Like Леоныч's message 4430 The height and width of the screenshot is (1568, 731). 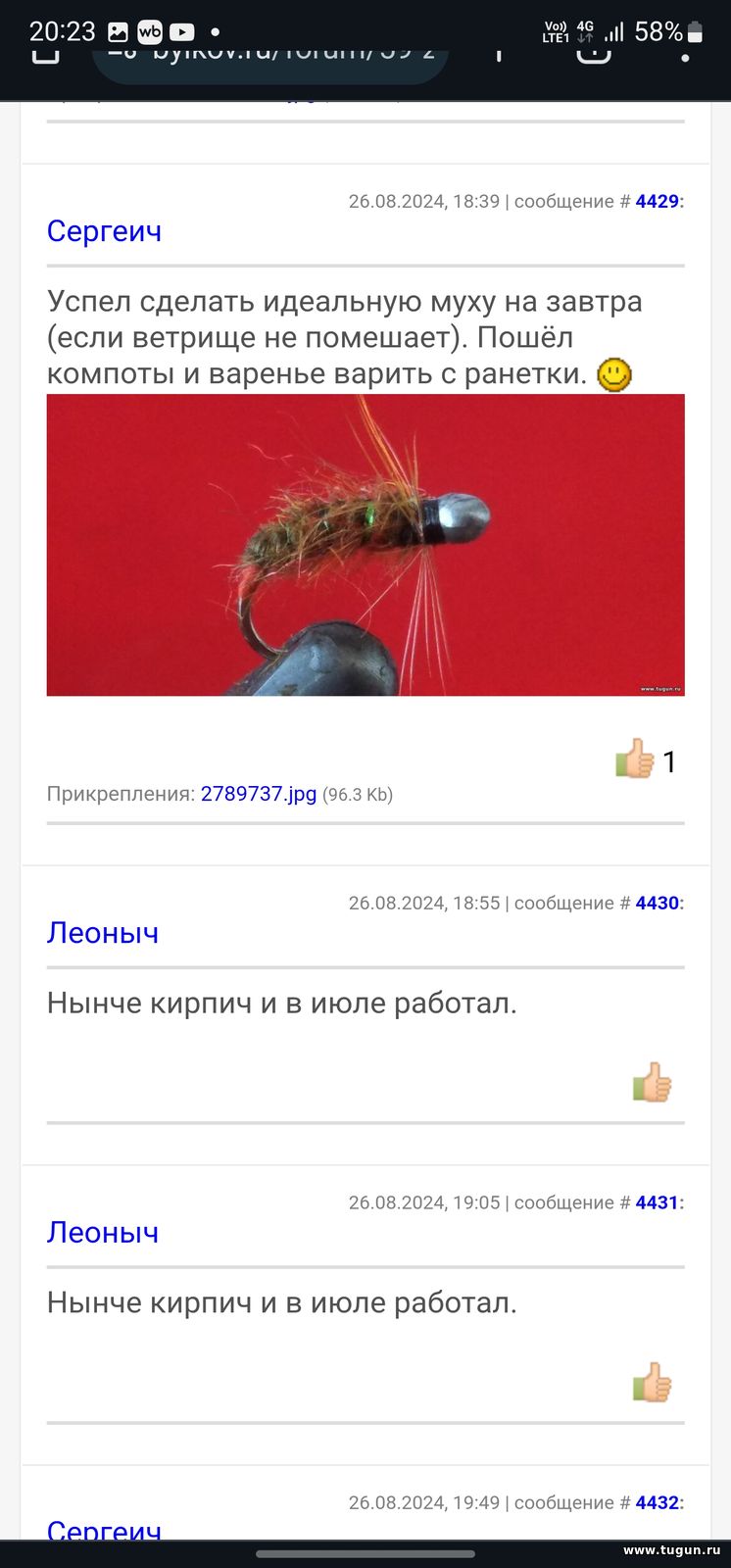(x=653, y=1083)
